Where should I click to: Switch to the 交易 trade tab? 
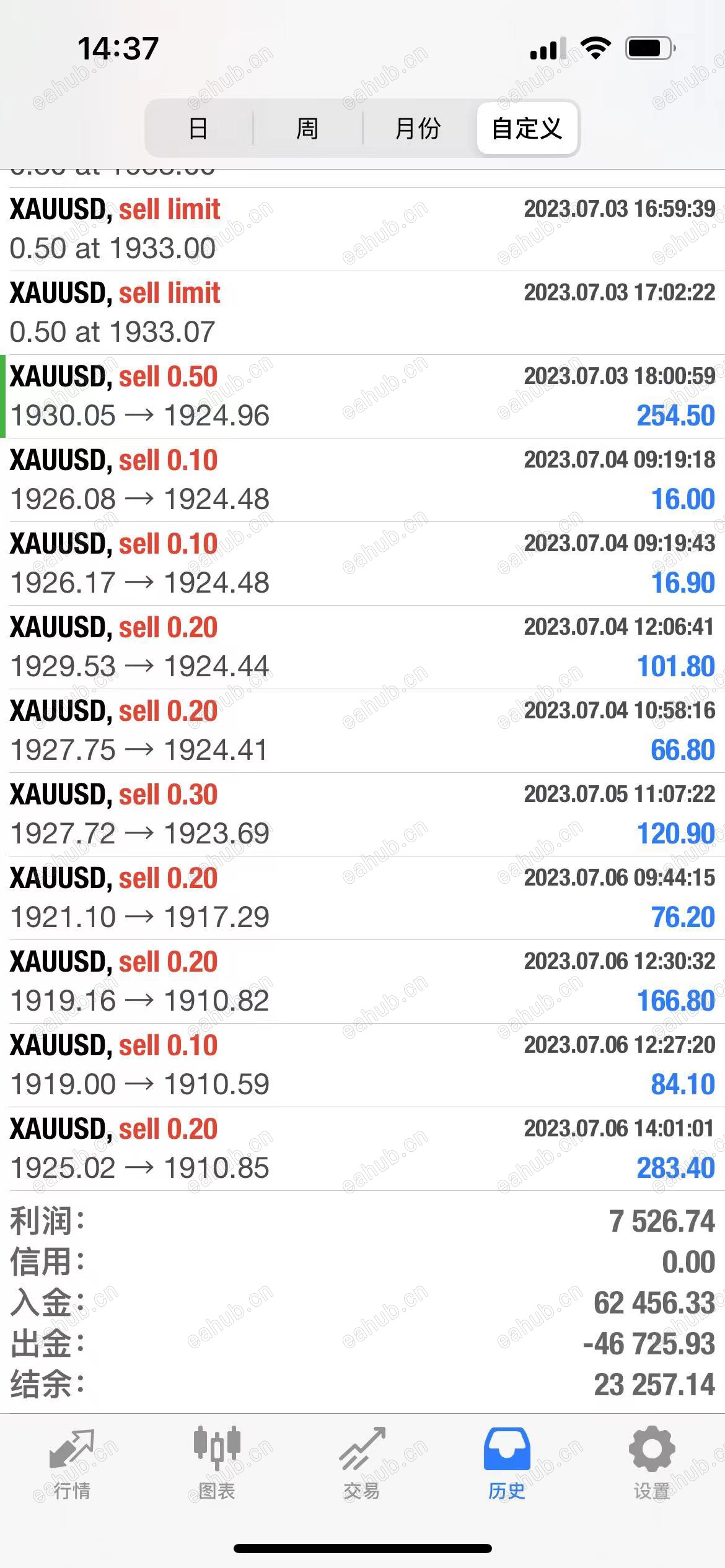click(362, 1464)
